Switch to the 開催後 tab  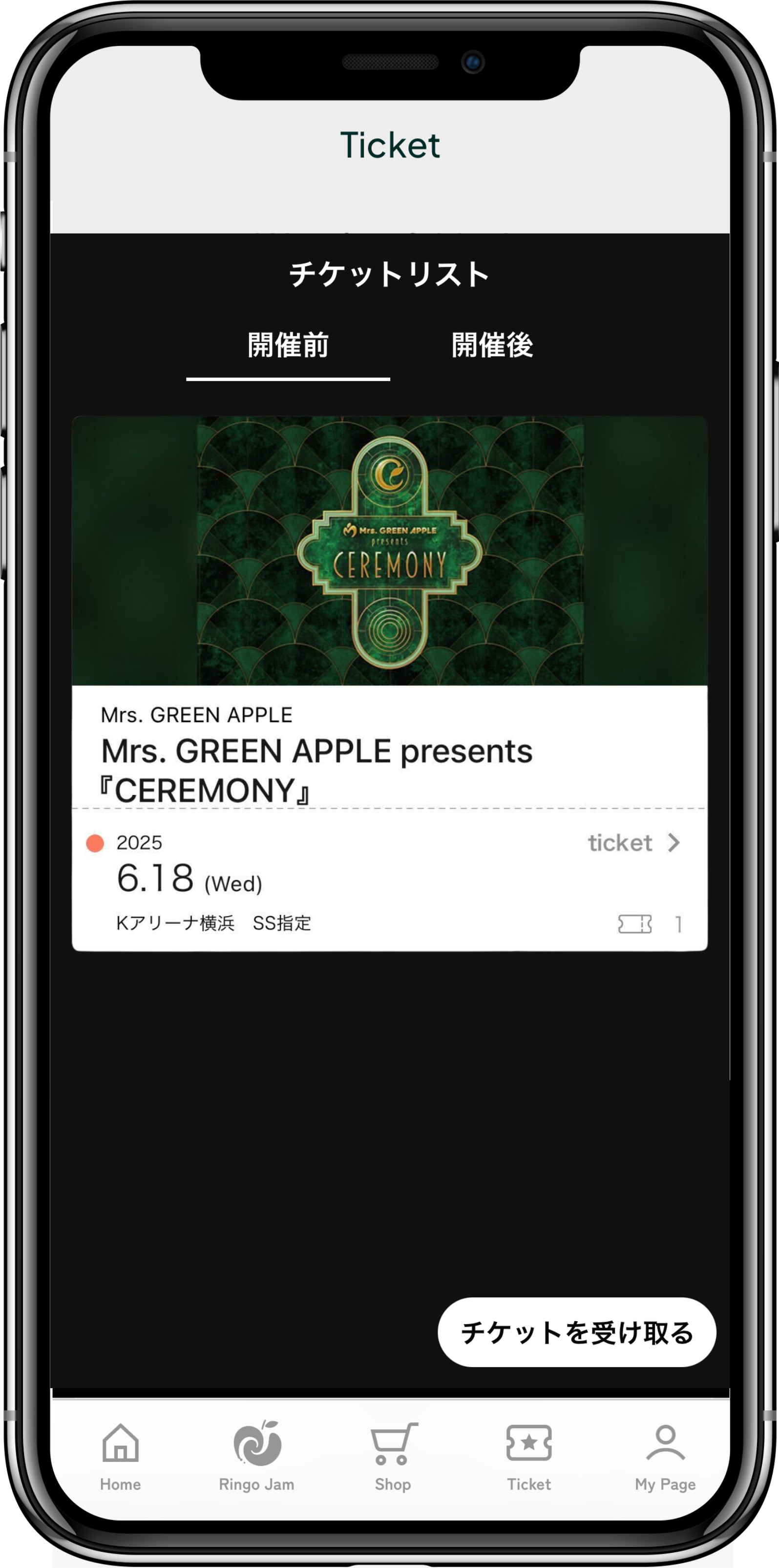click(492, 345)
